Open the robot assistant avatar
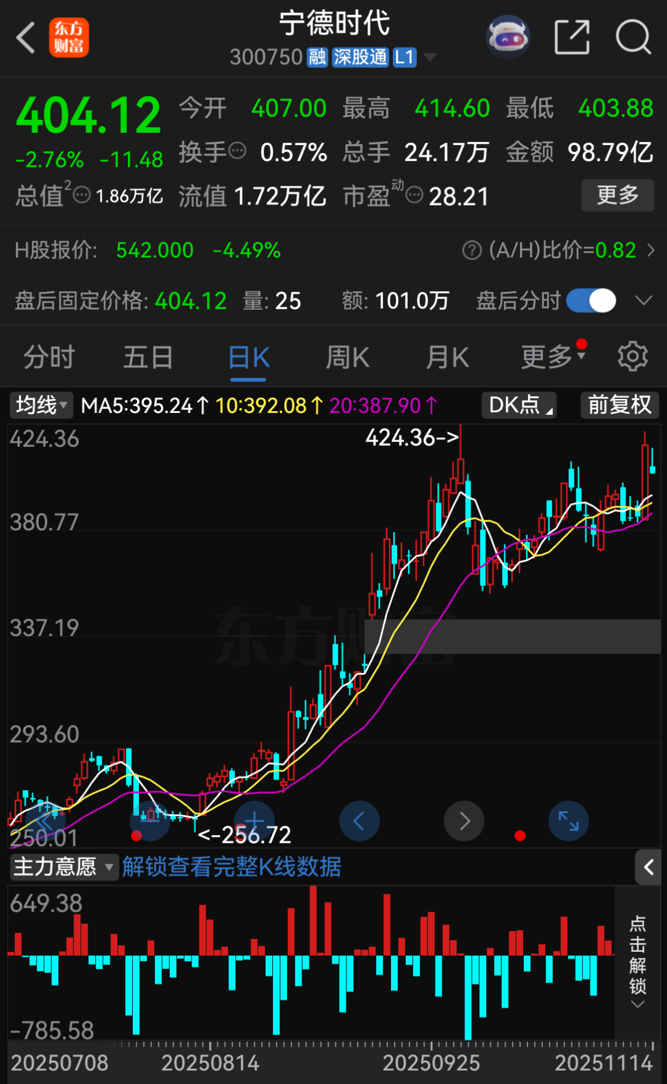This screenshot has width=667, height=1084. (x=507, y=38)
